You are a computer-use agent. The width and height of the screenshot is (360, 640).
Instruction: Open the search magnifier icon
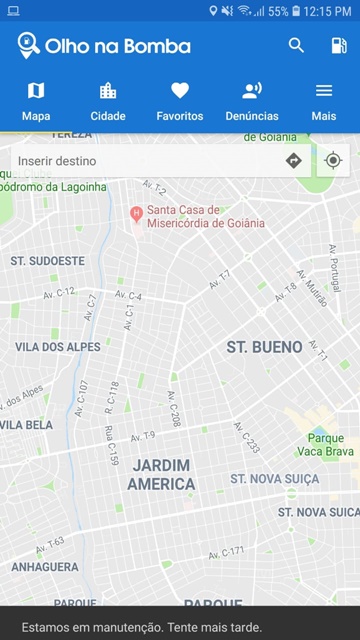click(296, 45)
